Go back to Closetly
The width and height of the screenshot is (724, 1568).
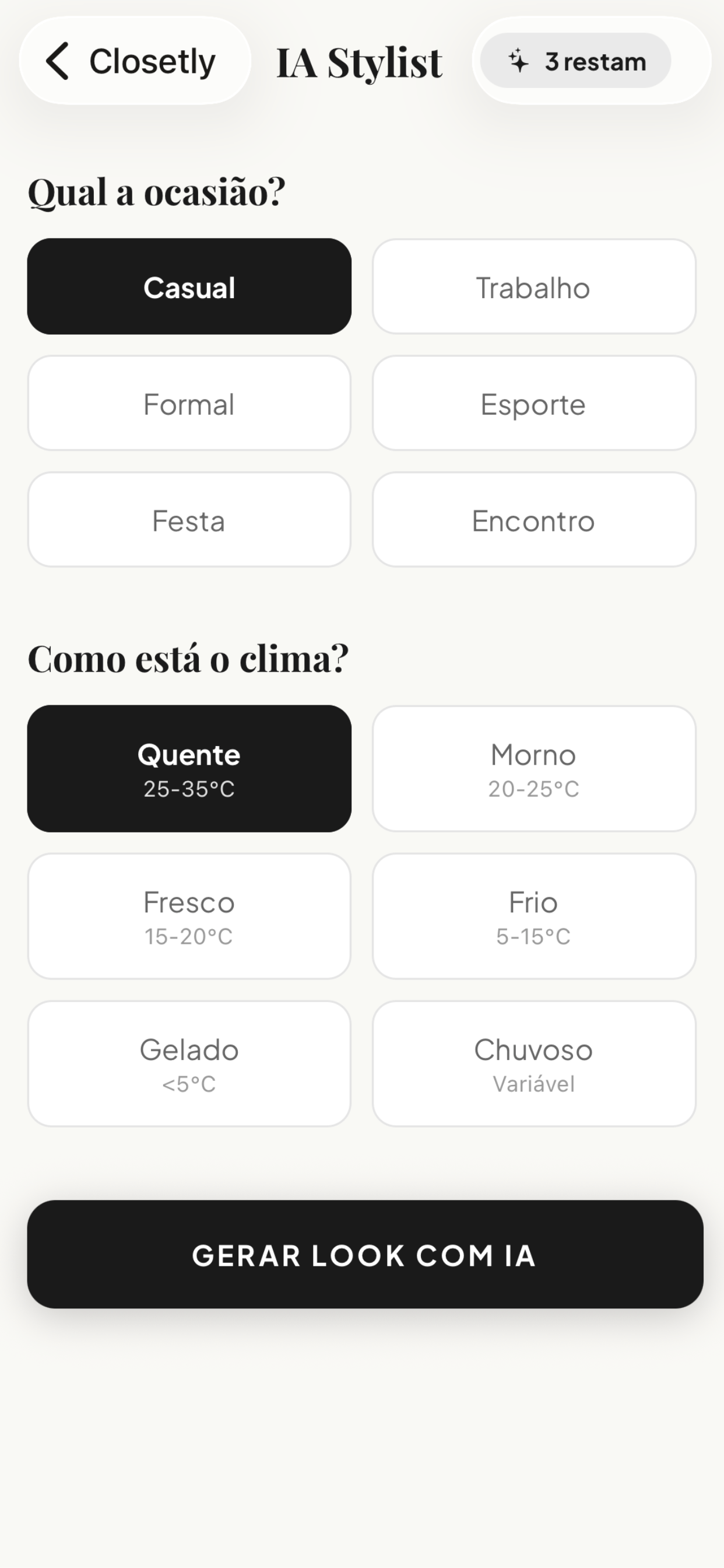pos(135,61)
